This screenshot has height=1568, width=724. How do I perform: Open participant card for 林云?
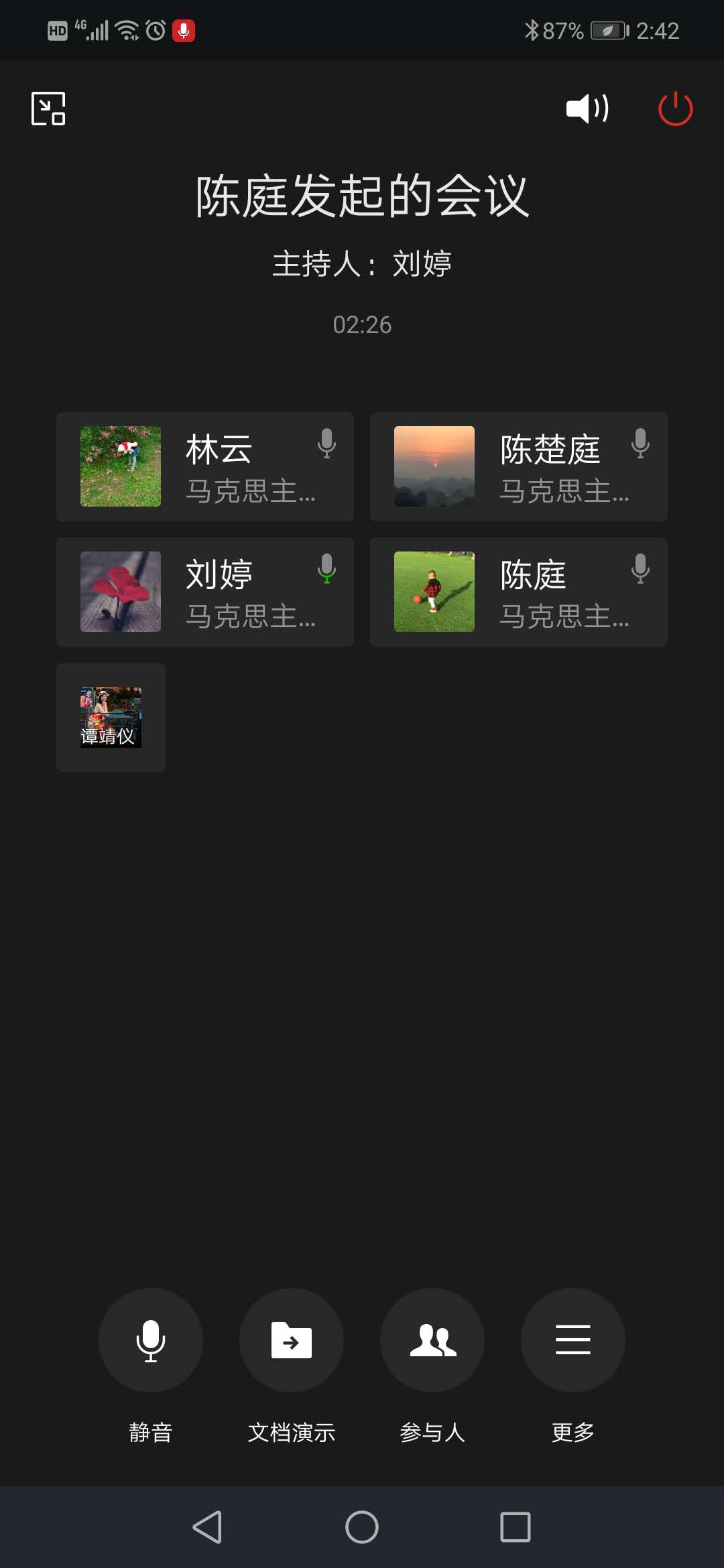205,466
